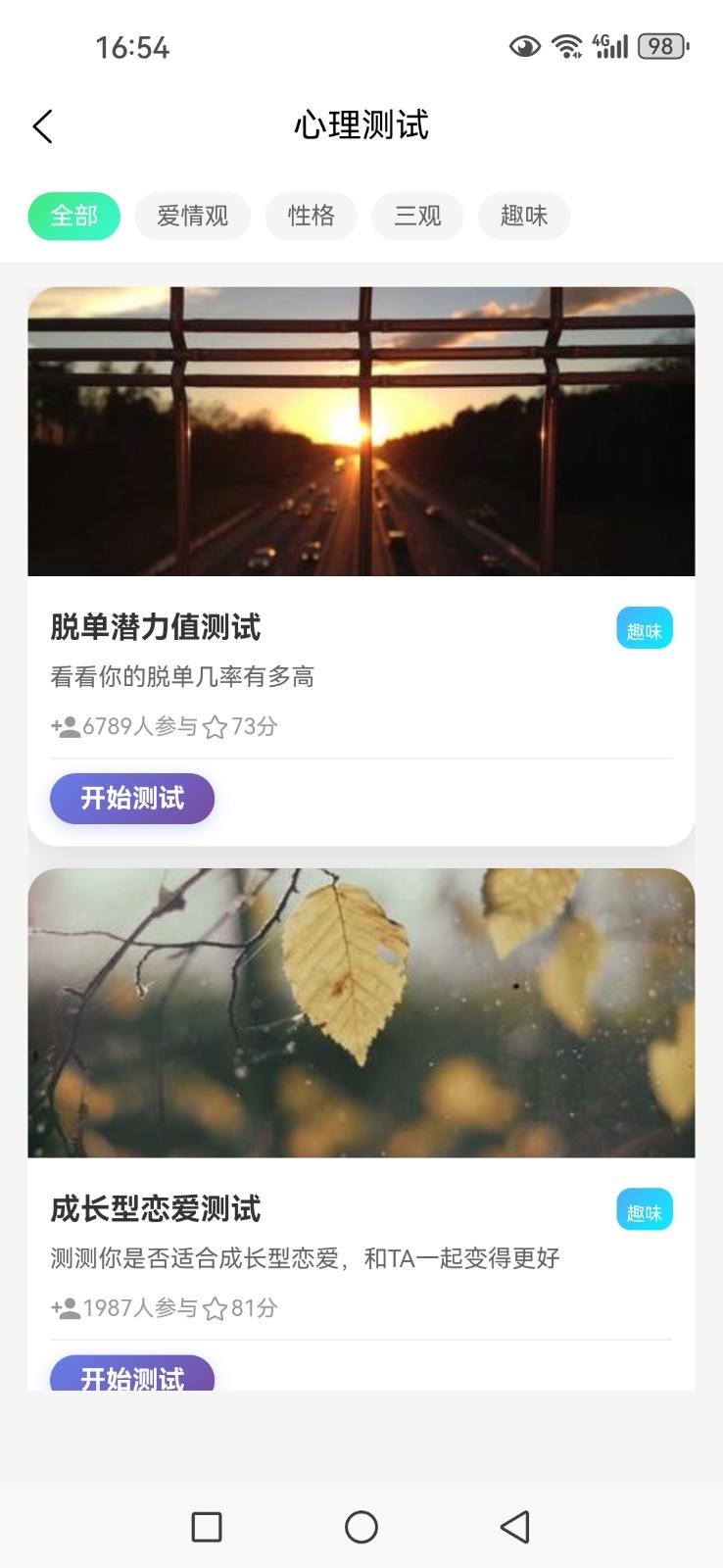Screen dimensions: 723x1568
Task: Tap the star rating icon showing 73分
Action: pos(217,727)
